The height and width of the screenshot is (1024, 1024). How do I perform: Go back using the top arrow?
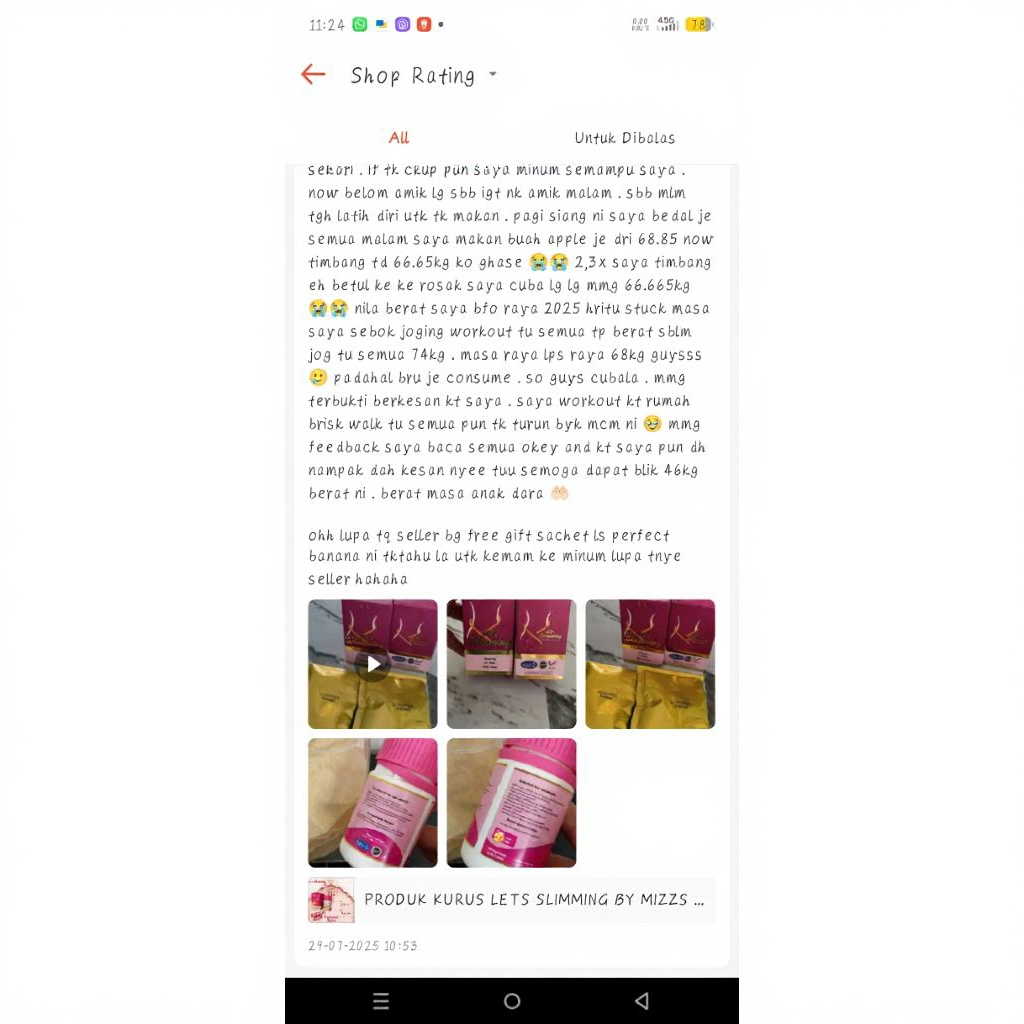pyautogui.click(x=313, y=75)
